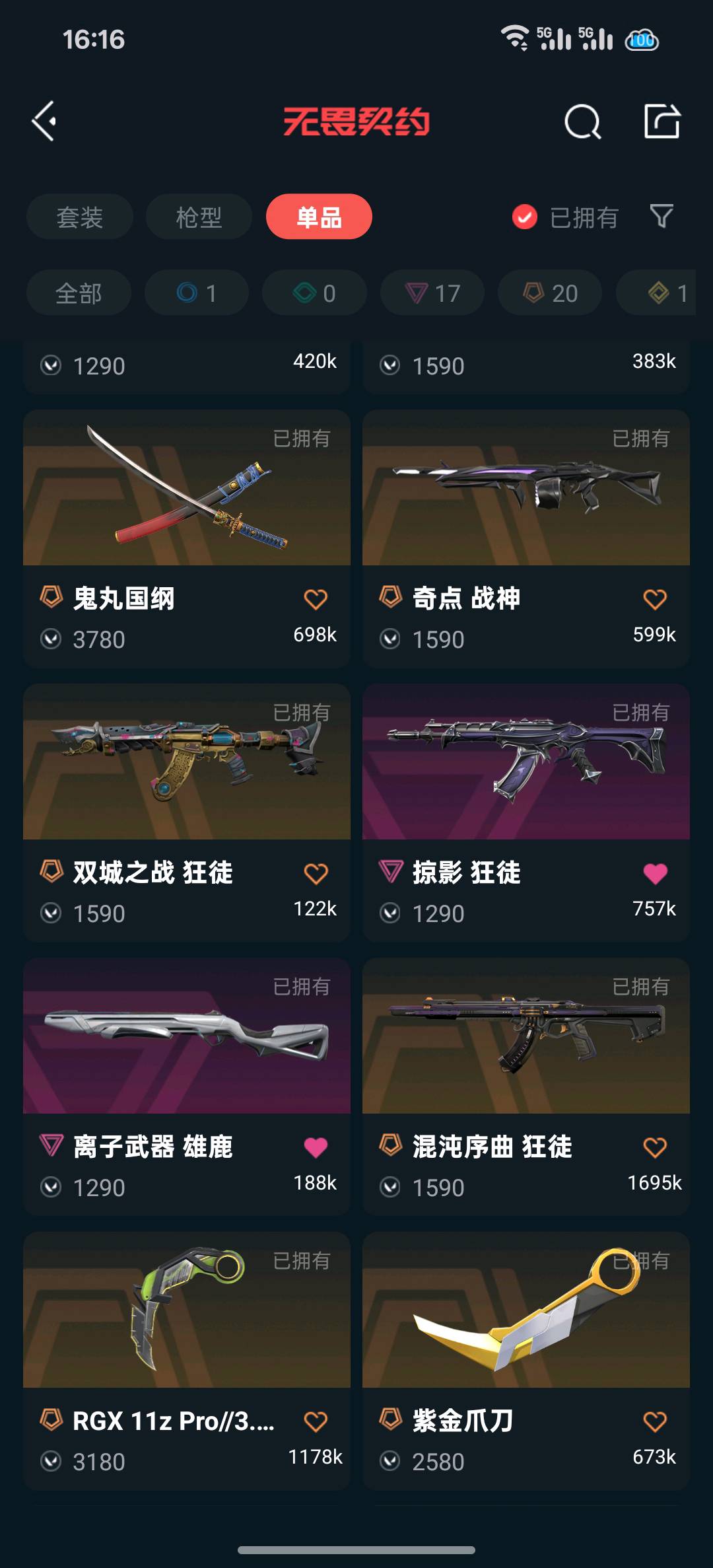Share this page via the share icon
Screen dimensions: 713x1568
(x=662, y=122)
